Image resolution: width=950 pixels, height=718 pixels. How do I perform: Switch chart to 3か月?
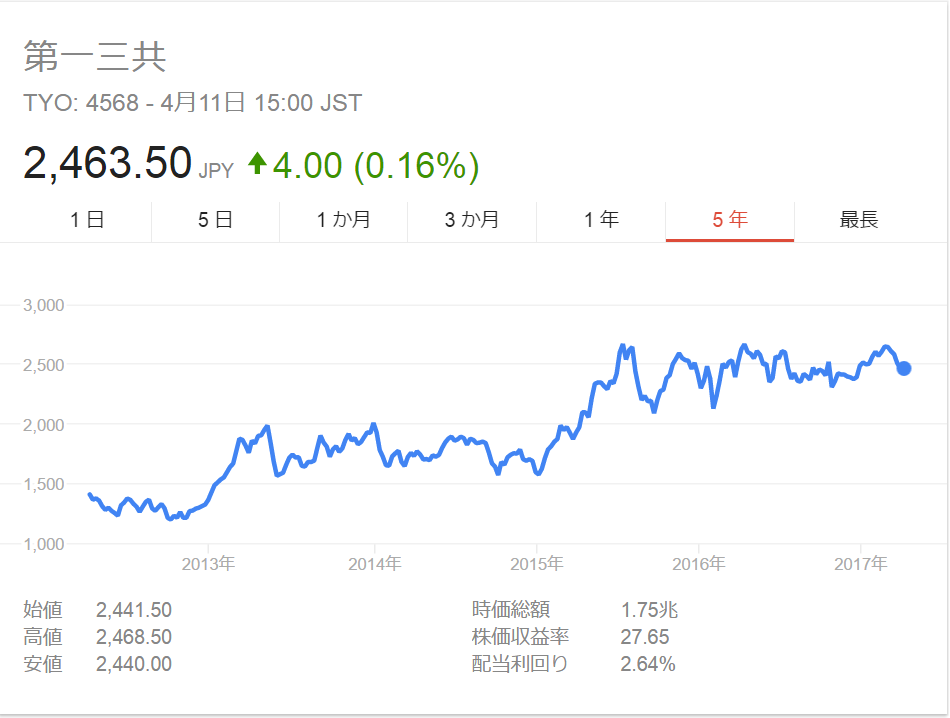tap(472, 220)
